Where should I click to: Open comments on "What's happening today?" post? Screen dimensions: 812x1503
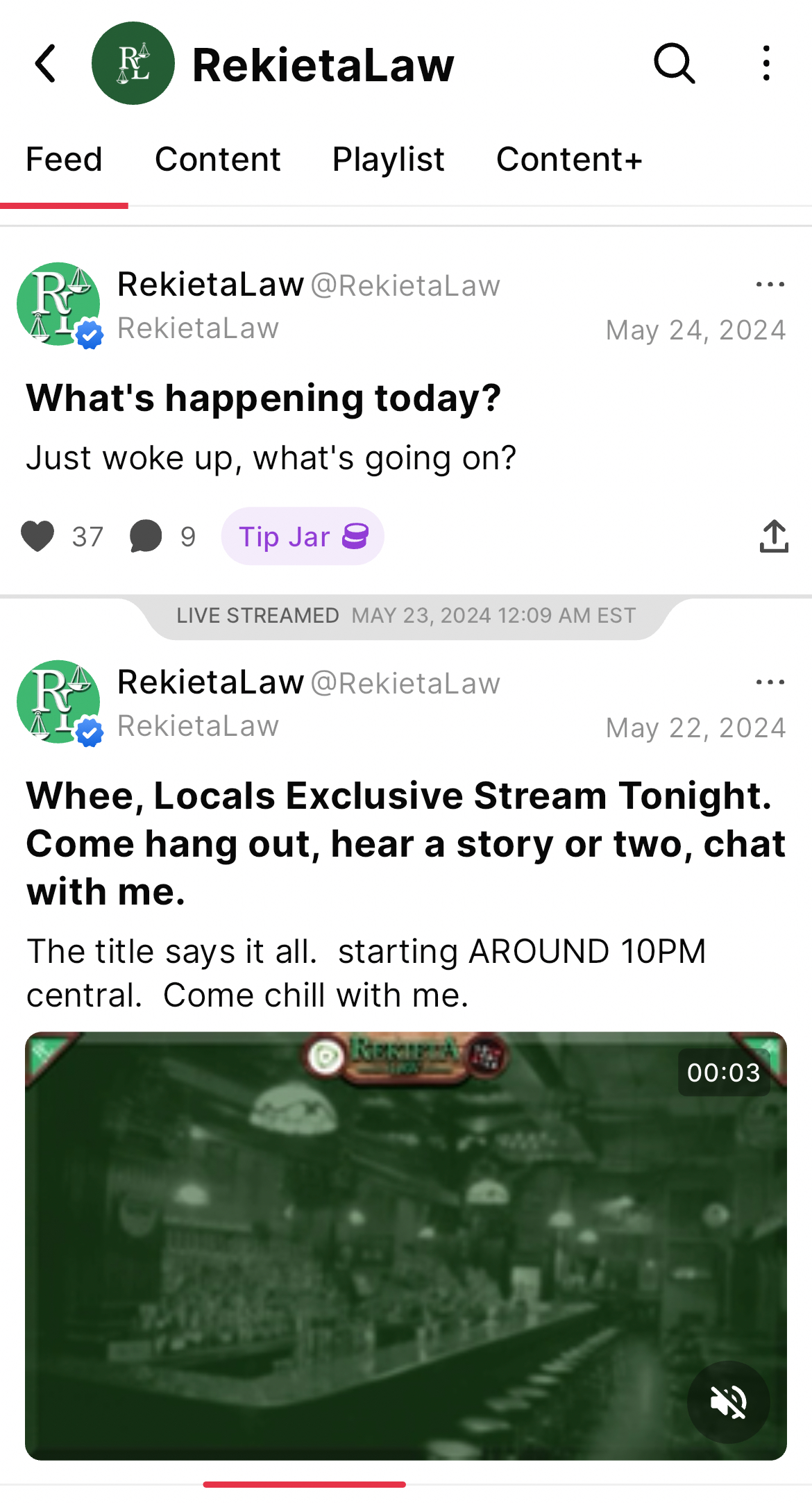point(146,536)
